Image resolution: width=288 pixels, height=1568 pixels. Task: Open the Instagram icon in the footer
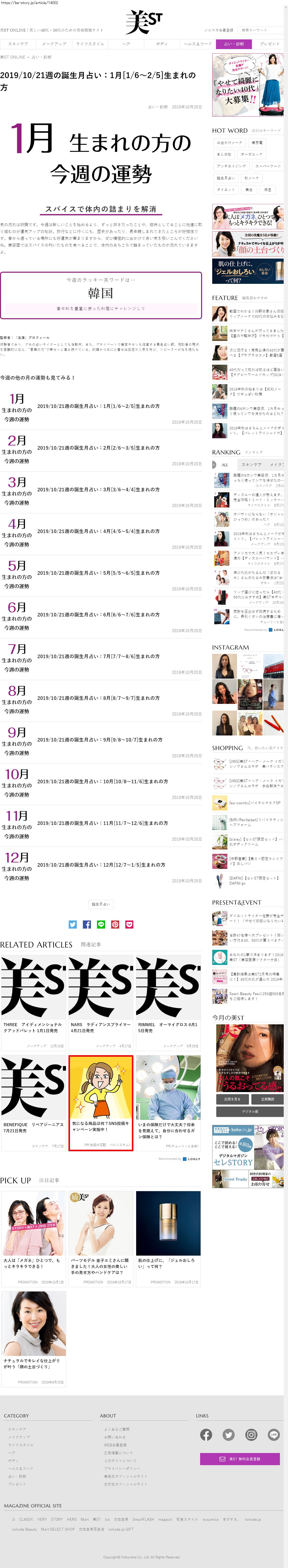[251, 1435]
